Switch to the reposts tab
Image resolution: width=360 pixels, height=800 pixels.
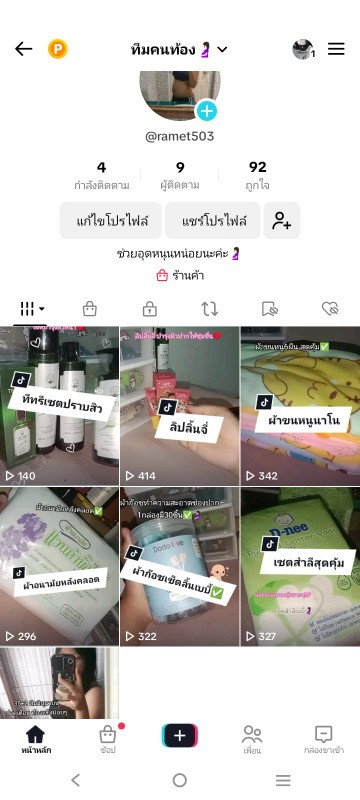pos(210,309)
